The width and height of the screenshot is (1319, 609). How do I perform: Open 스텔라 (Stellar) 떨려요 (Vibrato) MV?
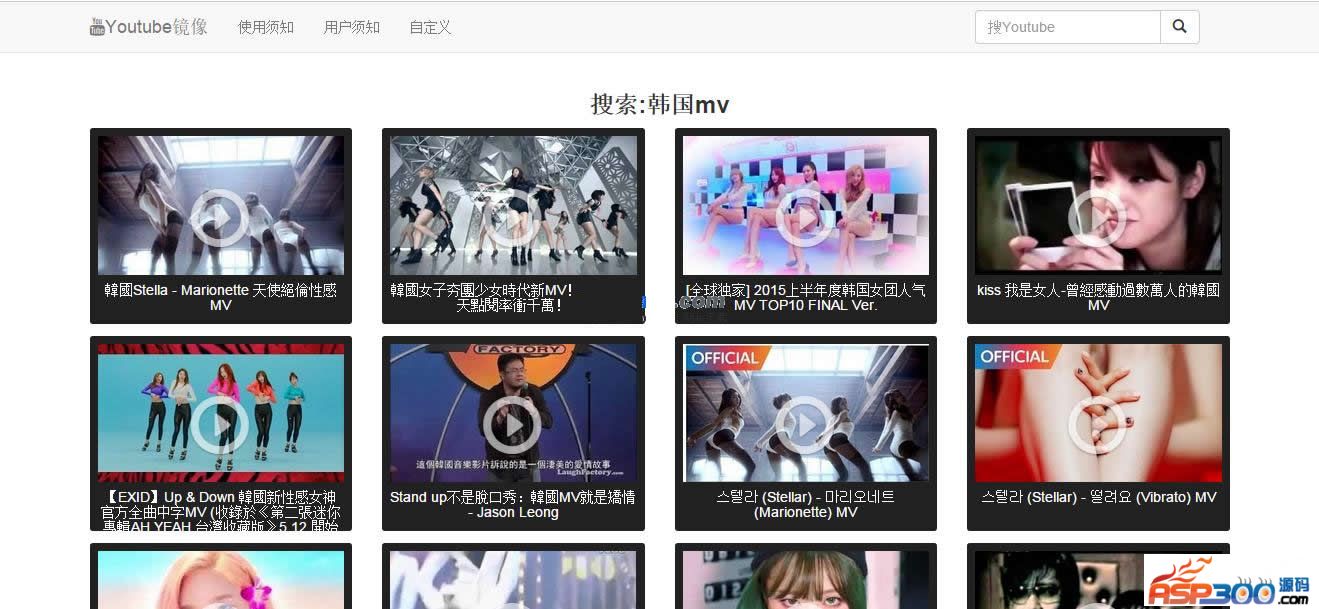point(1097,425)
